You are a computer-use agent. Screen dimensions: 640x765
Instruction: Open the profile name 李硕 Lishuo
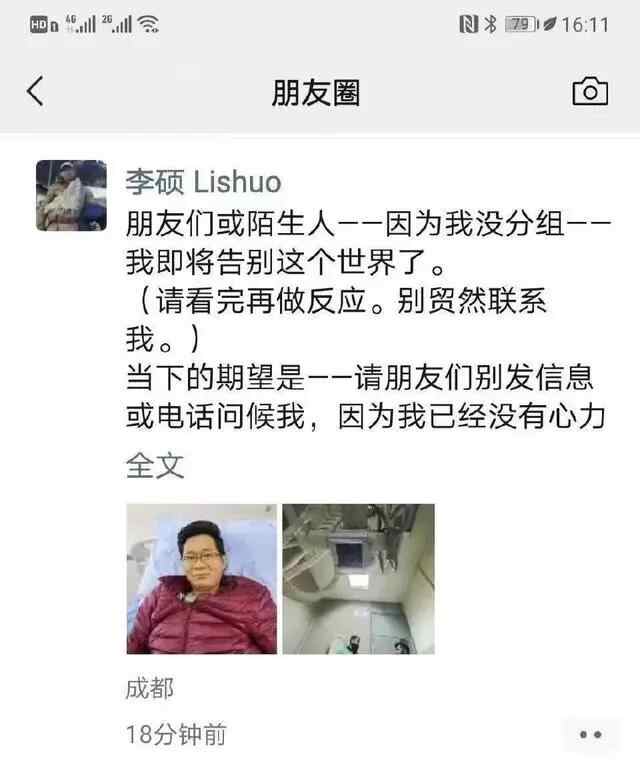(203, 181)
